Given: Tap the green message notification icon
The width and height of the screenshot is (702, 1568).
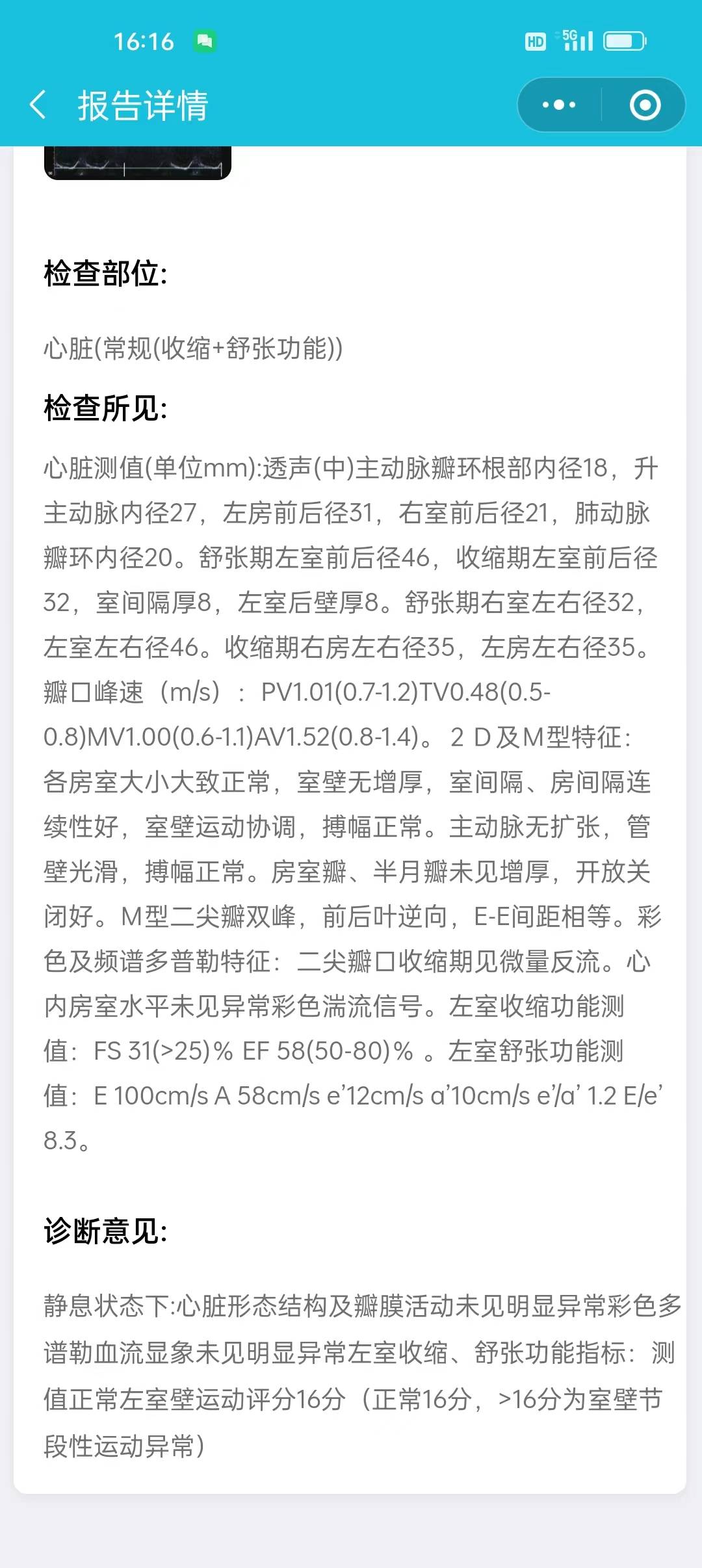Looking at the screenshot, I should [x=204, y=41].
